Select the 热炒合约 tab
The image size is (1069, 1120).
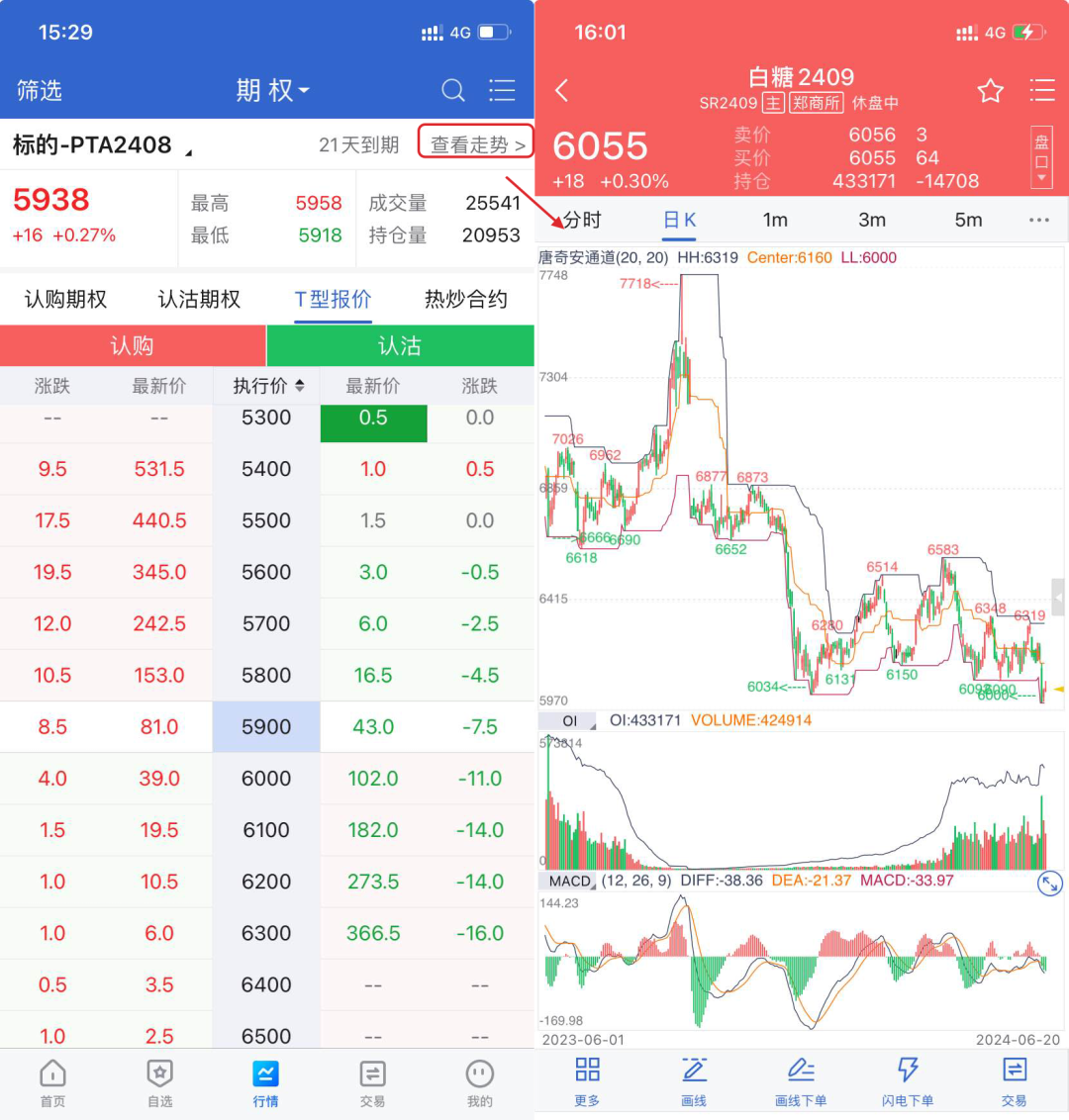(465, 299)
